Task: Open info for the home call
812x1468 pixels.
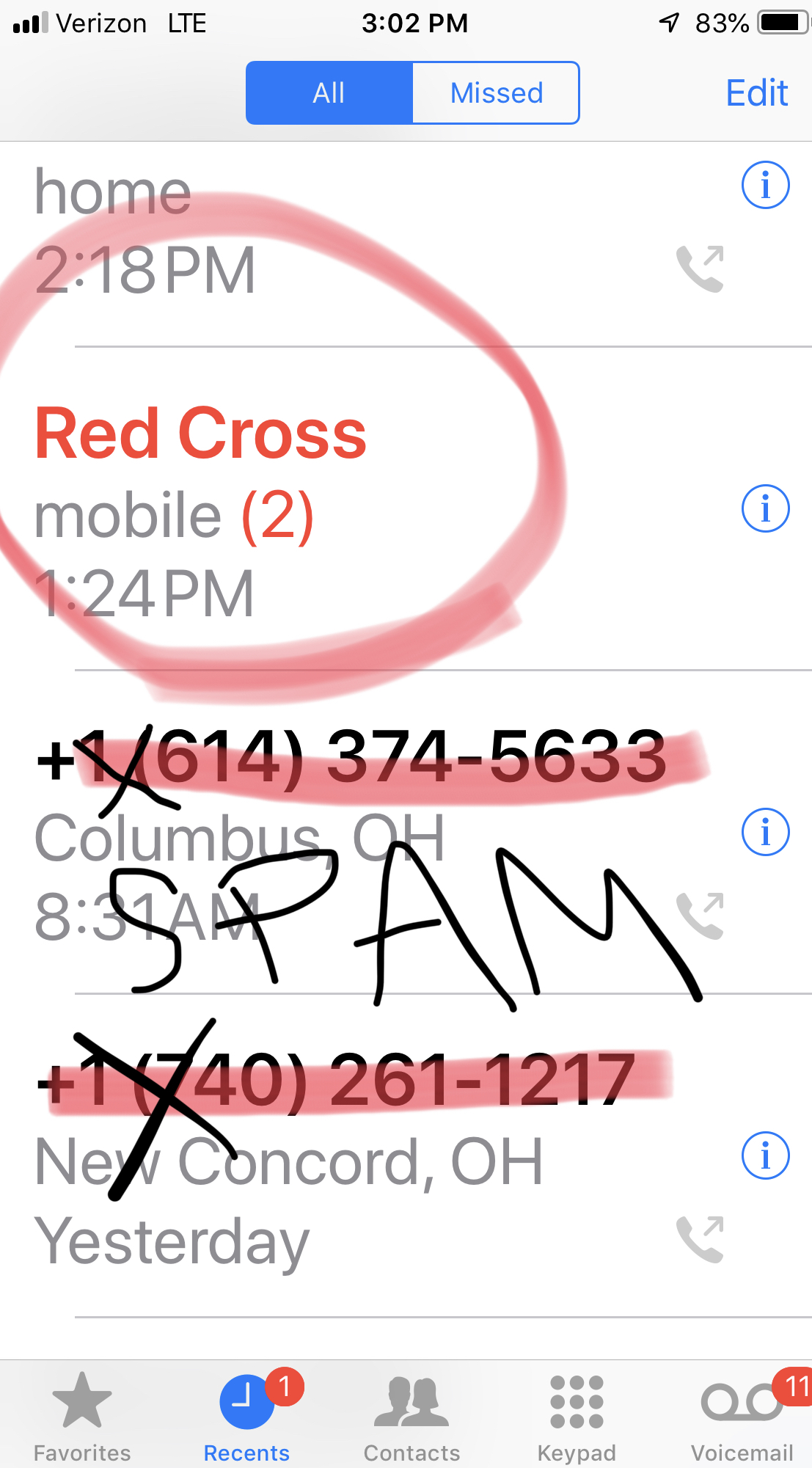Action: [x=765, y=185]
